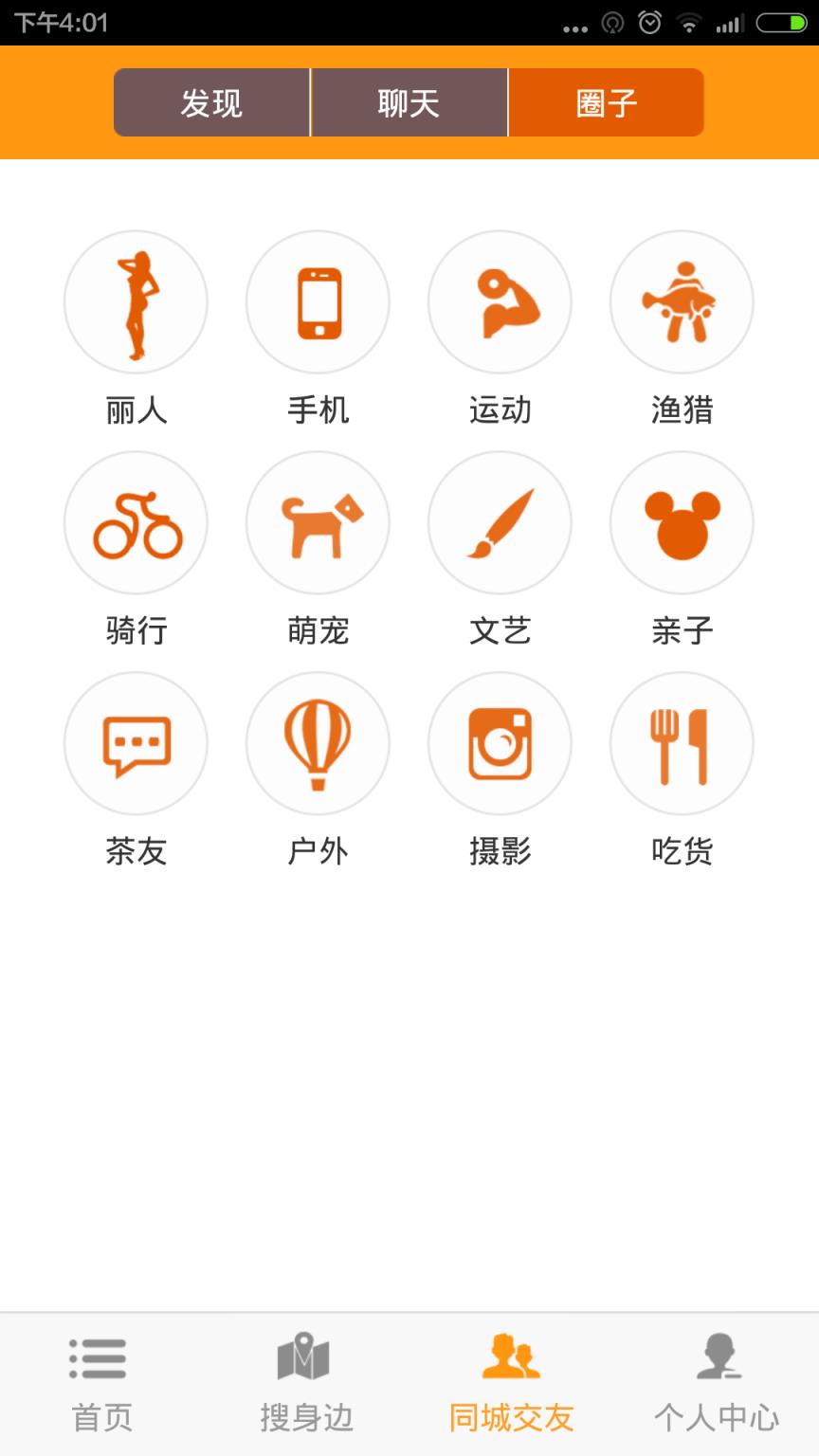Open the 茶友 (Tea Friends) chat bubble icon

tap(136, 743)
